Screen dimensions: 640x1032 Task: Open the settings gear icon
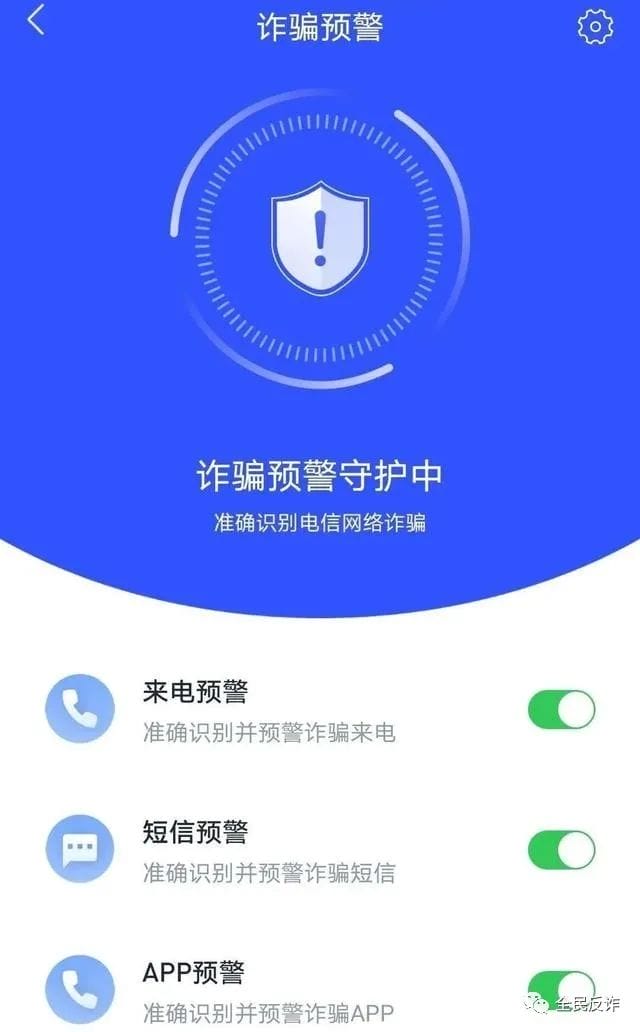[595, 27]
